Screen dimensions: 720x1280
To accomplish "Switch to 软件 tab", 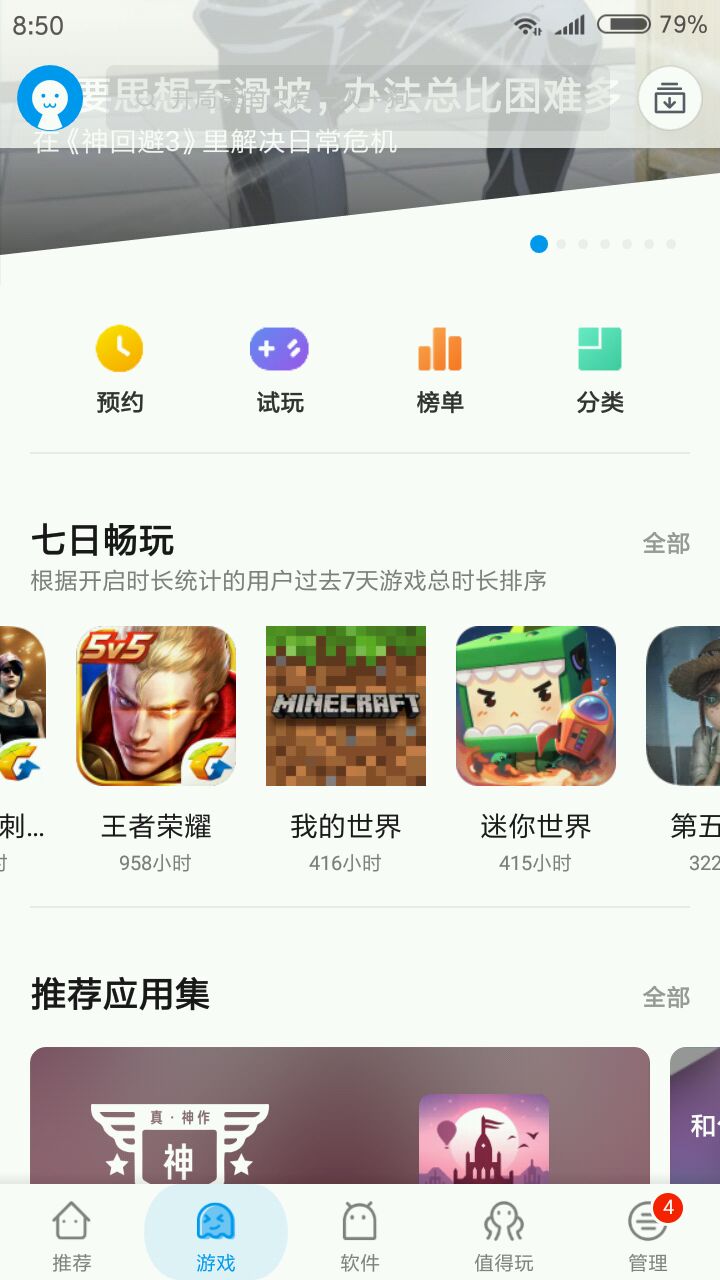I will (x=360, y=1235).
